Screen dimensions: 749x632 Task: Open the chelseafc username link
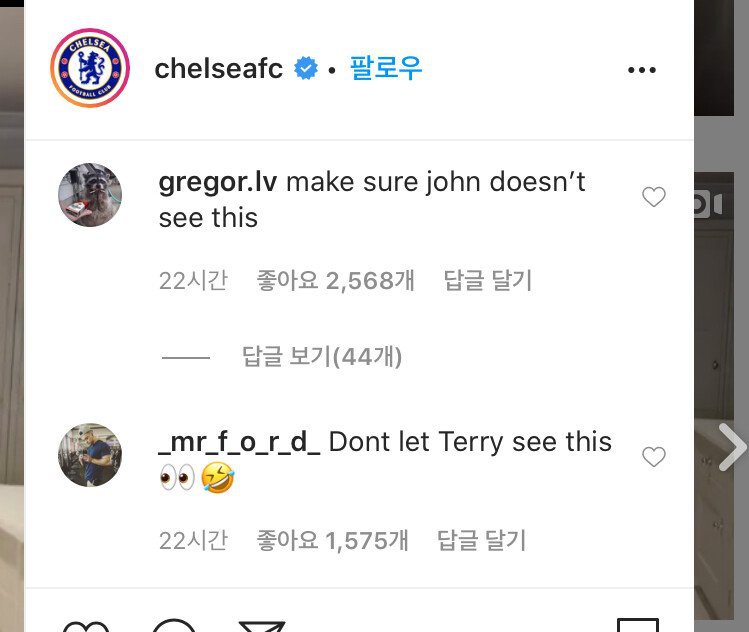218,69
